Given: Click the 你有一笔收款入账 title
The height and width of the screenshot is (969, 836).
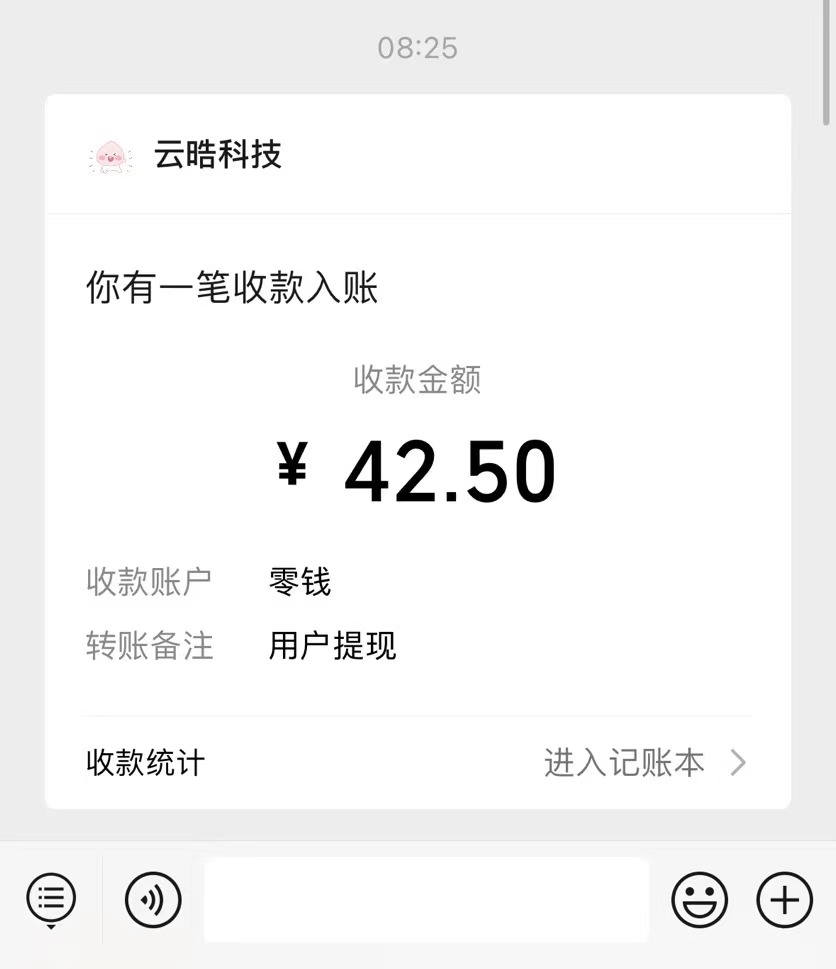Looking at the screenshot, I should click(x=231, y=288).
